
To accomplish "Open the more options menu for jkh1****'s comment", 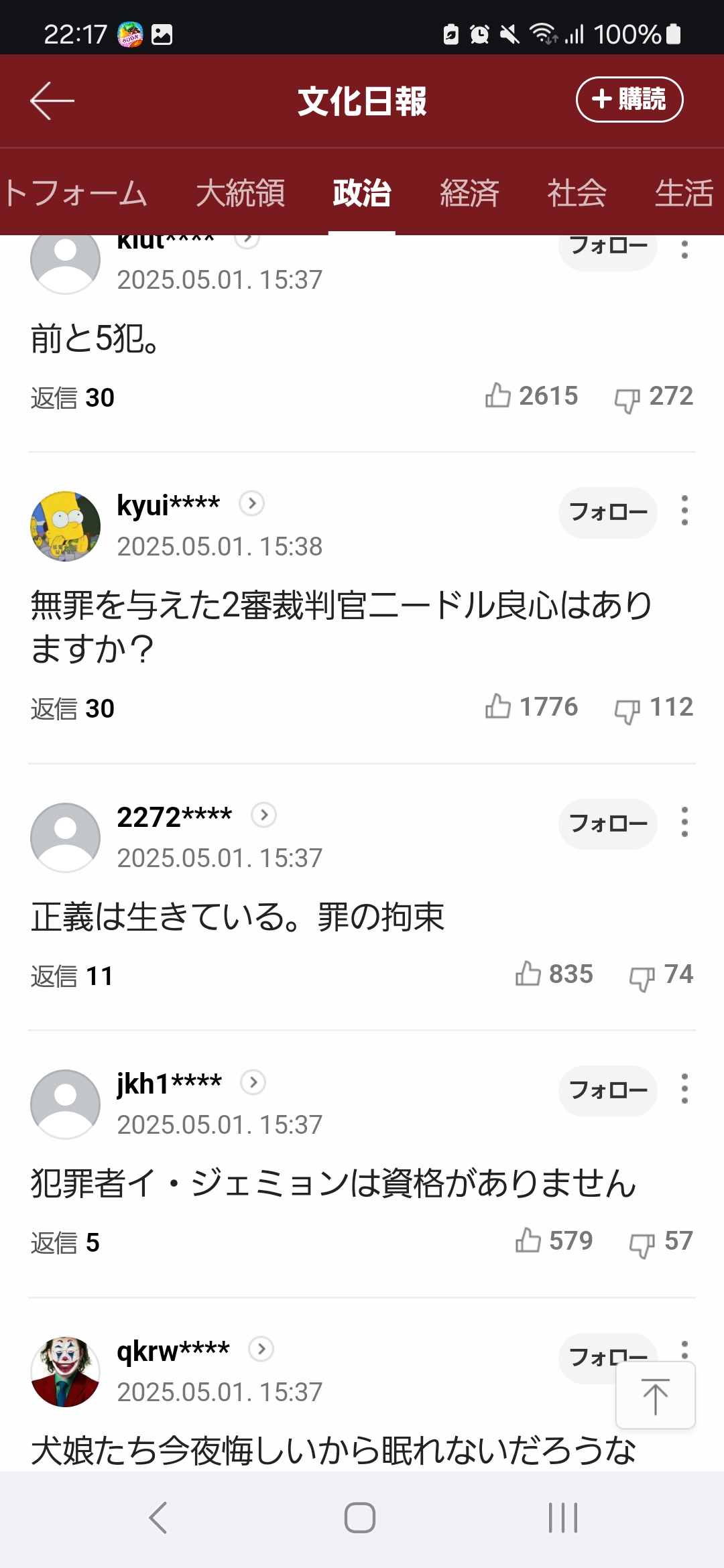I will pos(684,1089).
